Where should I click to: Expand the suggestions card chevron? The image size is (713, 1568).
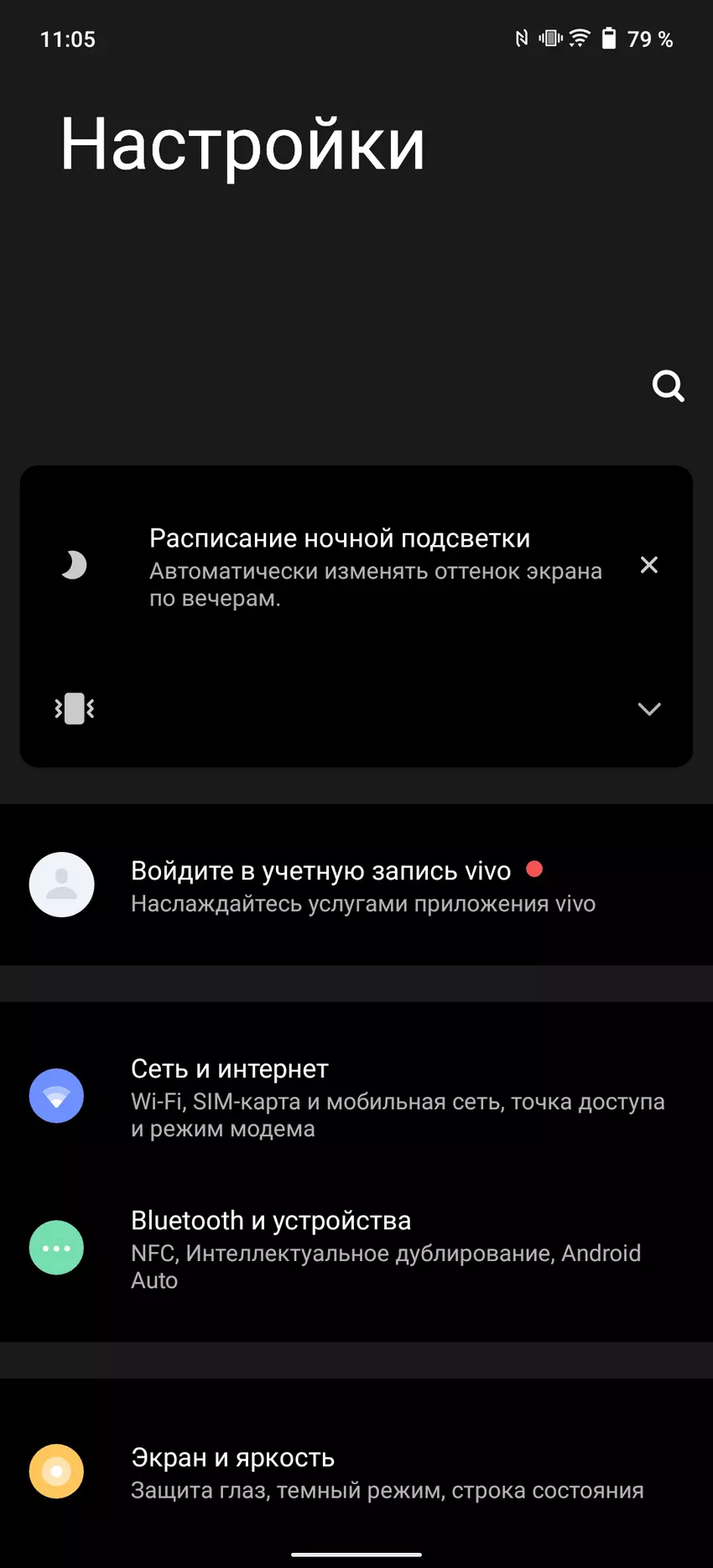point(648,709)
